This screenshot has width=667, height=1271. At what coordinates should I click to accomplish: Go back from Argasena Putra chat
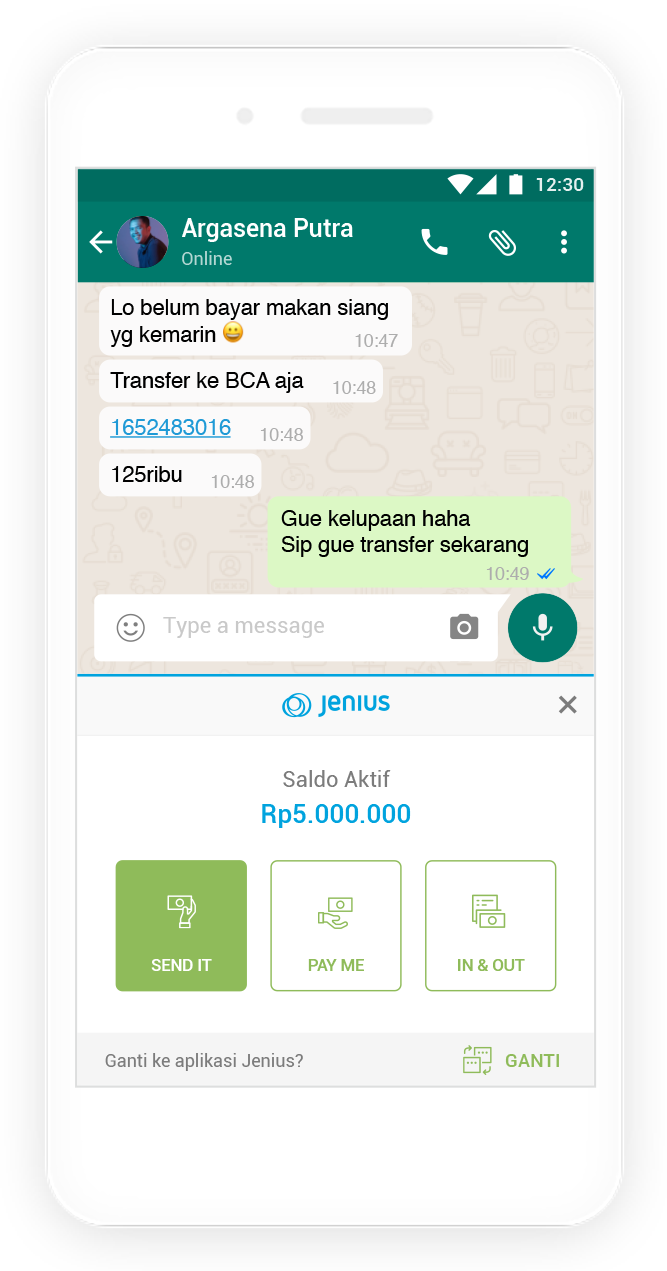tap(100, 242)
